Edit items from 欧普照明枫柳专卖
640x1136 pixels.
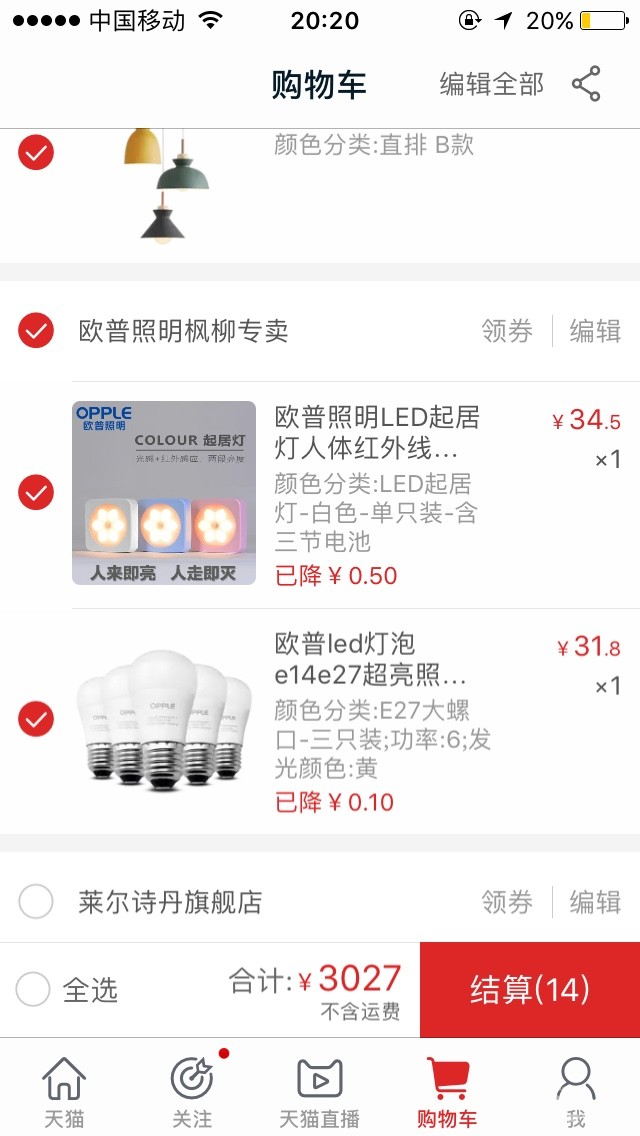[595, 330]
